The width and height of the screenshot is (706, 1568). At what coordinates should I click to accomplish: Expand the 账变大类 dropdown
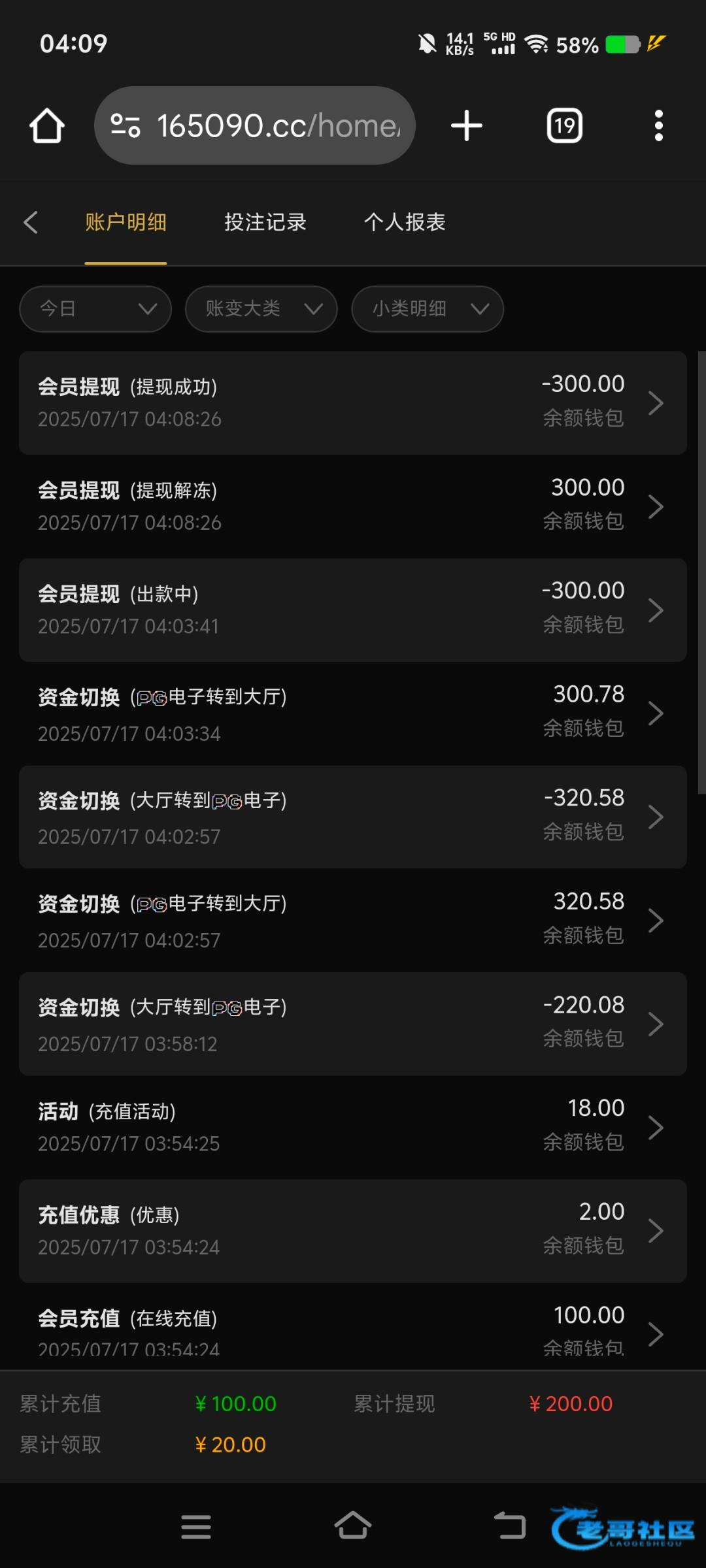tap(261, 308)
